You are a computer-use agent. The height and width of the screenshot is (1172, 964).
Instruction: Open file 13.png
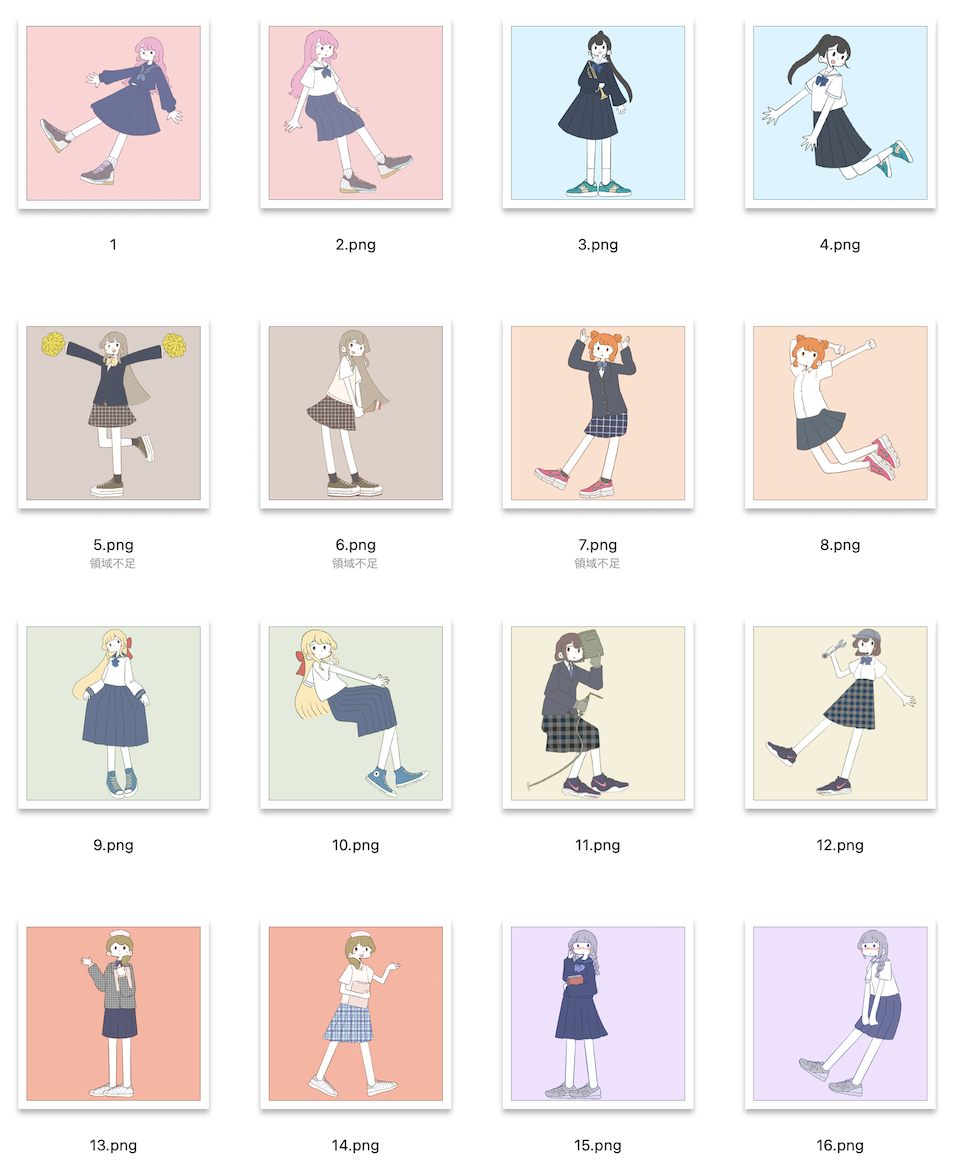click(113, 1013)
